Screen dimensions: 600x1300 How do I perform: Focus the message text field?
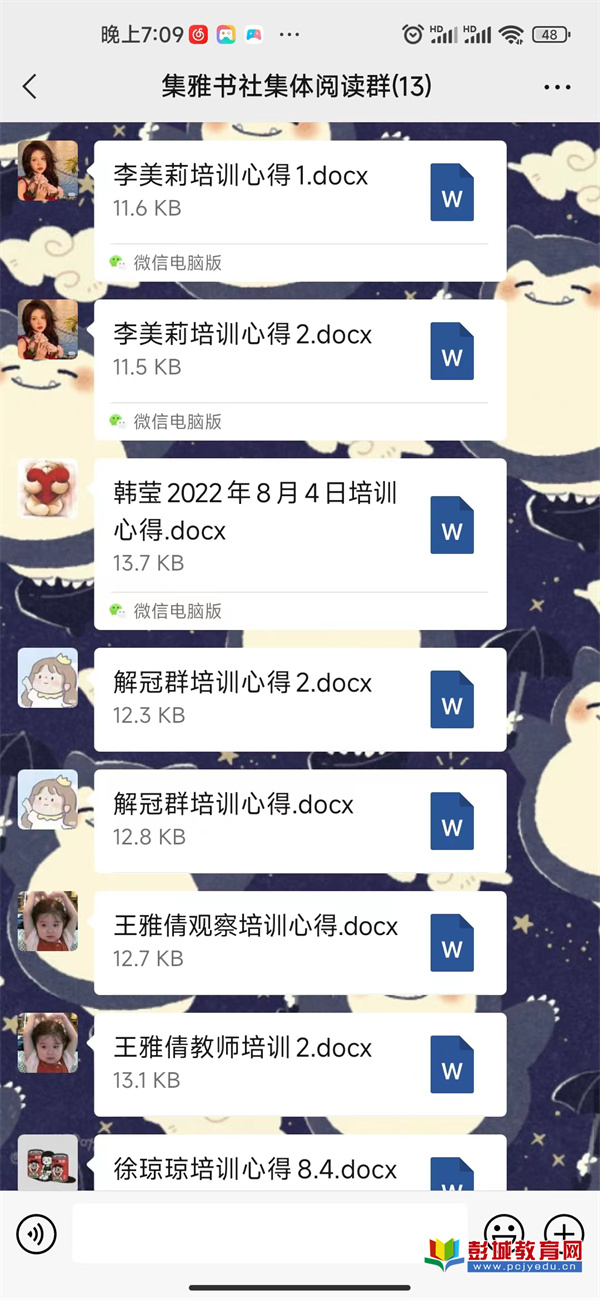(x=268, y=1234)
